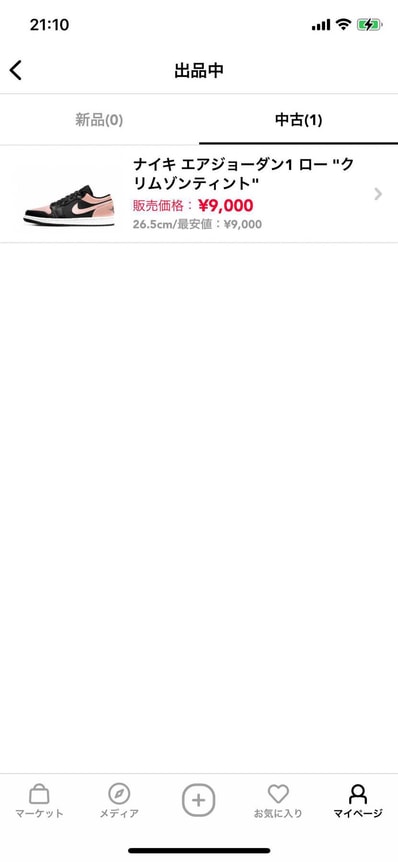This screenshot has height=862, width=398.
Task: Go to マイページ tab
Action: coord(358,801)
